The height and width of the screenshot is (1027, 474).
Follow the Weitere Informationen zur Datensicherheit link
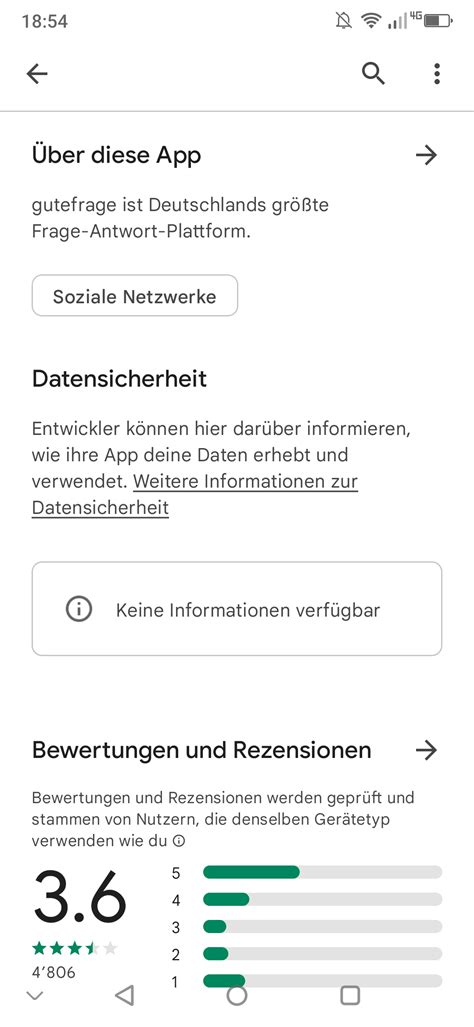[194, 495]
